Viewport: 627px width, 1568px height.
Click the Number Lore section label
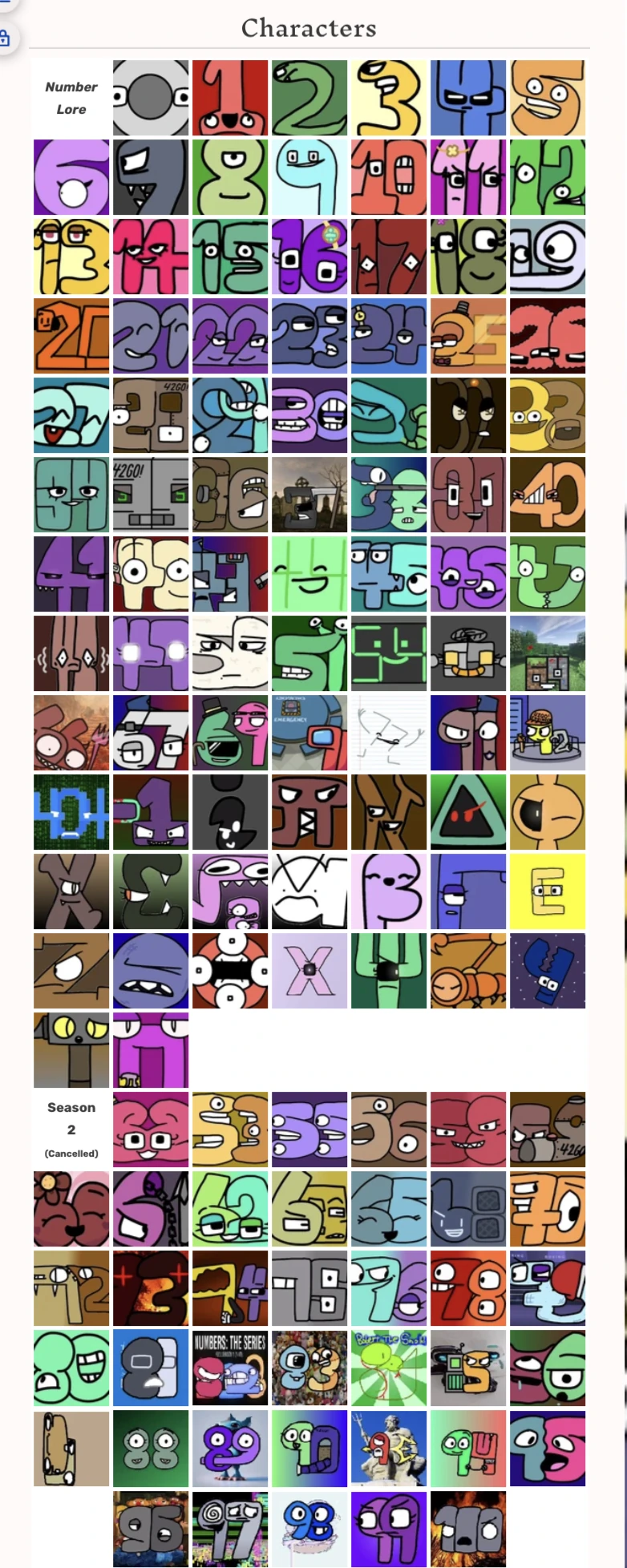(x=71, y=96)
